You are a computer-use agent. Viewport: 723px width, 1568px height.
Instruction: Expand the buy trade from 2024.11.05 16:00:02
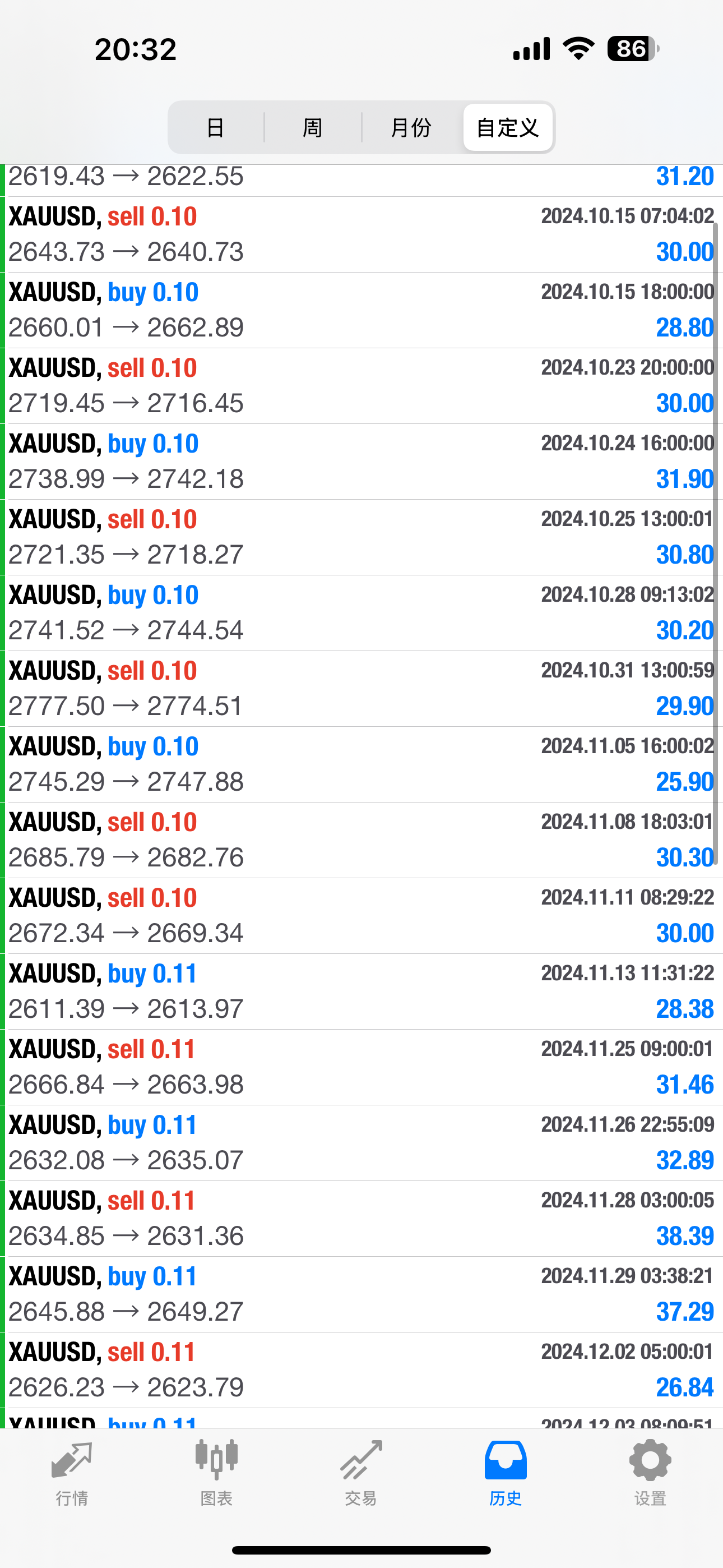(x=361, y=764)
